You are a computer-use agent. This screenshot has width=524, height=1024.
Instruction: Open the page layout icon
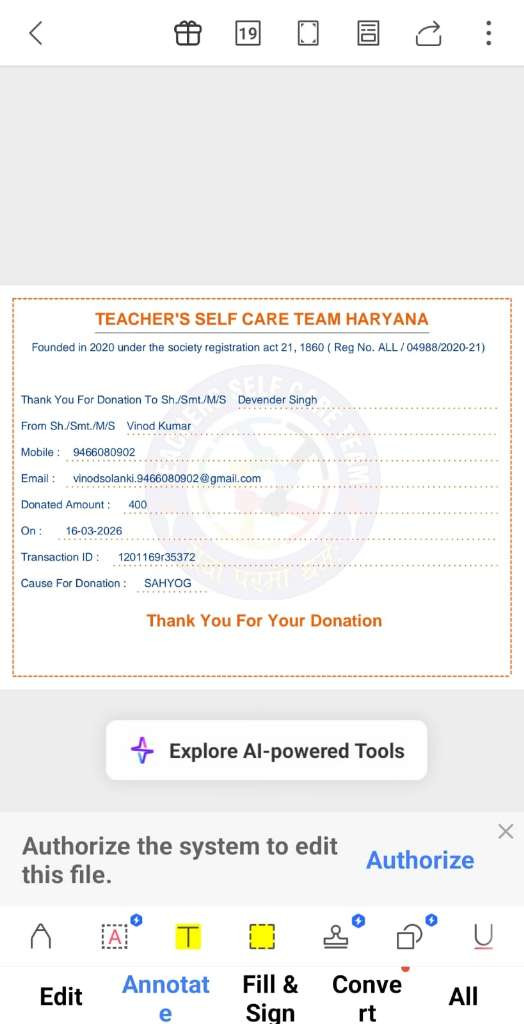tap(368, 33)
